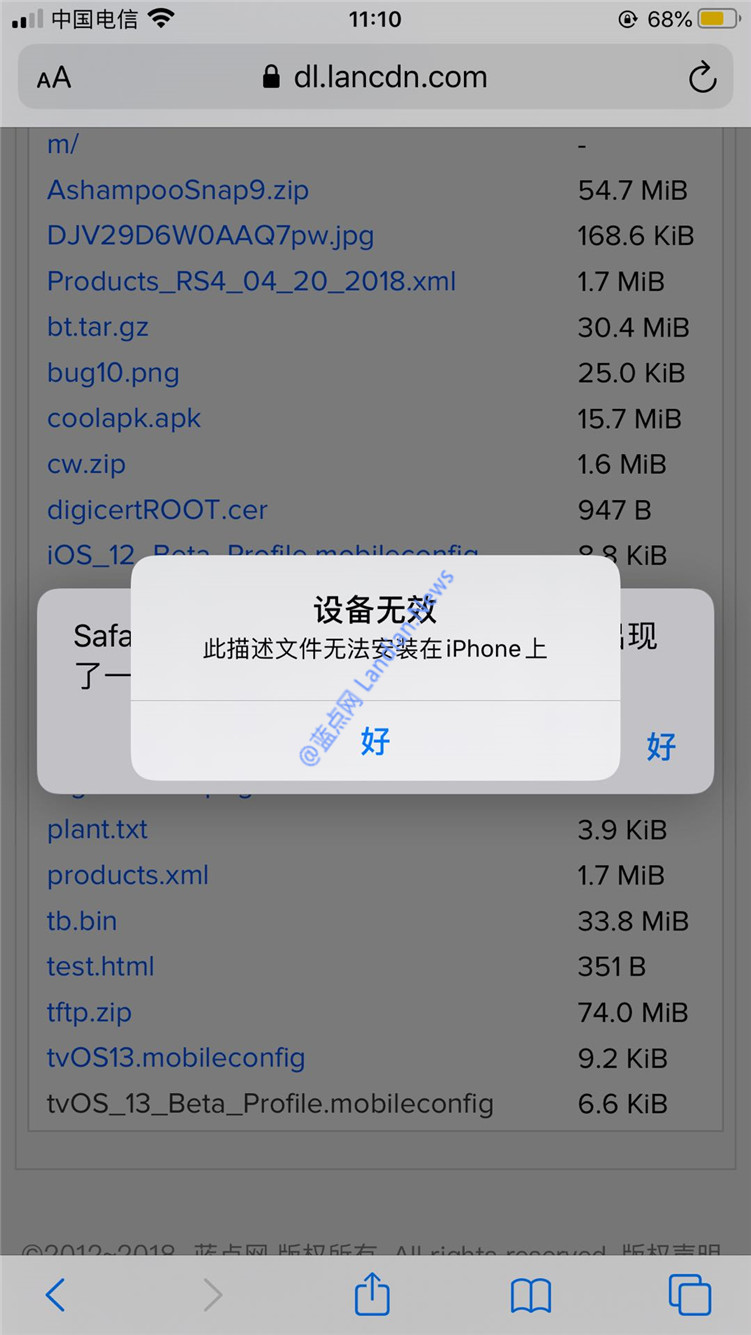This screenshot has width=751, height=1335.
Task: Reload the page in Safari
Action: point(702,78)
